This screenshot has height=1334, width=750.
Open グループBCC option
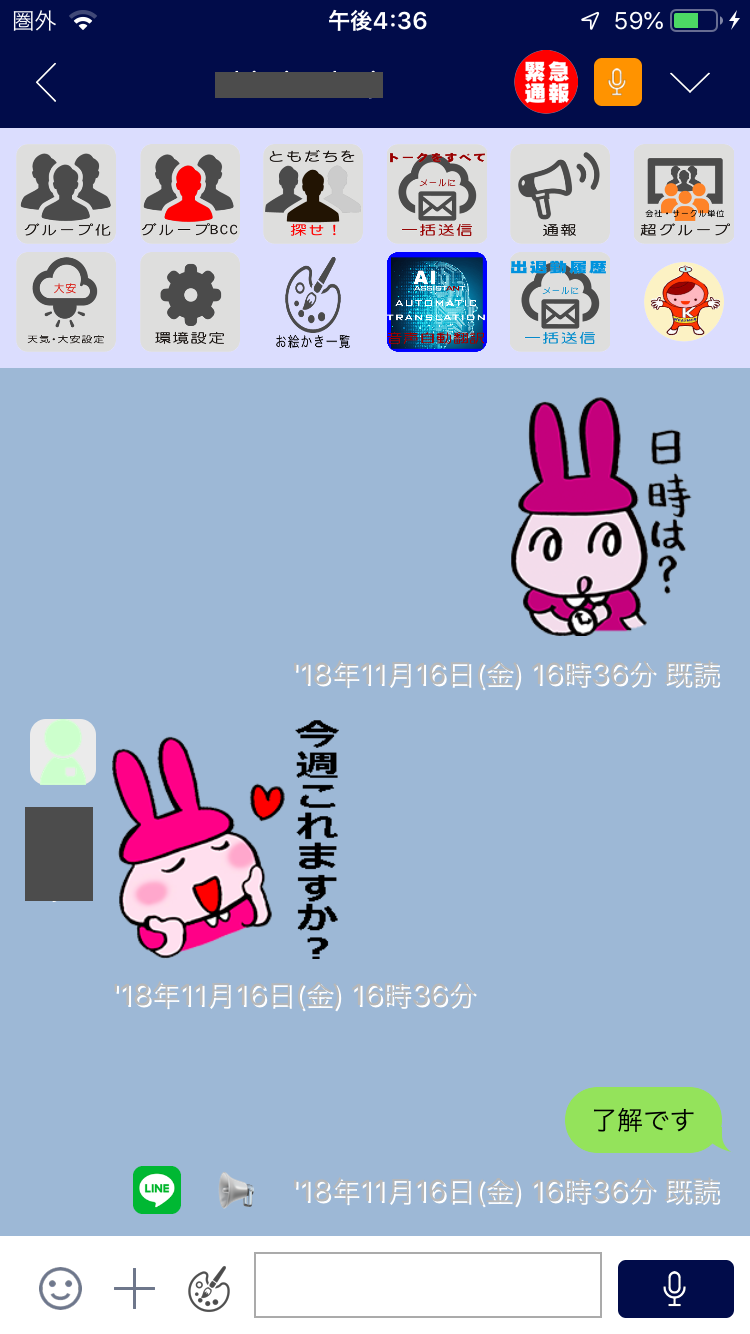point(190,194)
